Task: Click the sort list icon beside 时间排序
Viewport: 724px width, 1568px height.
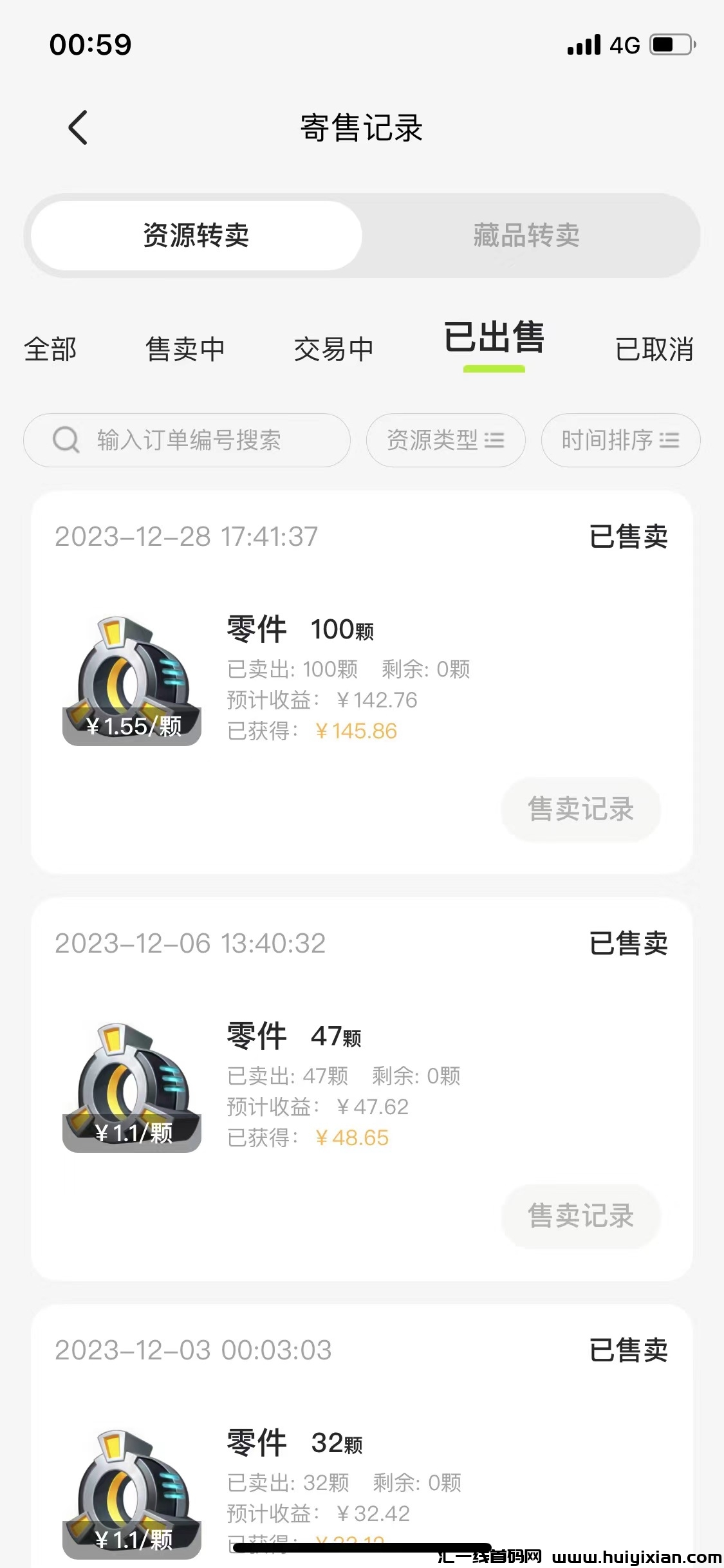Action: coord(669,440)
